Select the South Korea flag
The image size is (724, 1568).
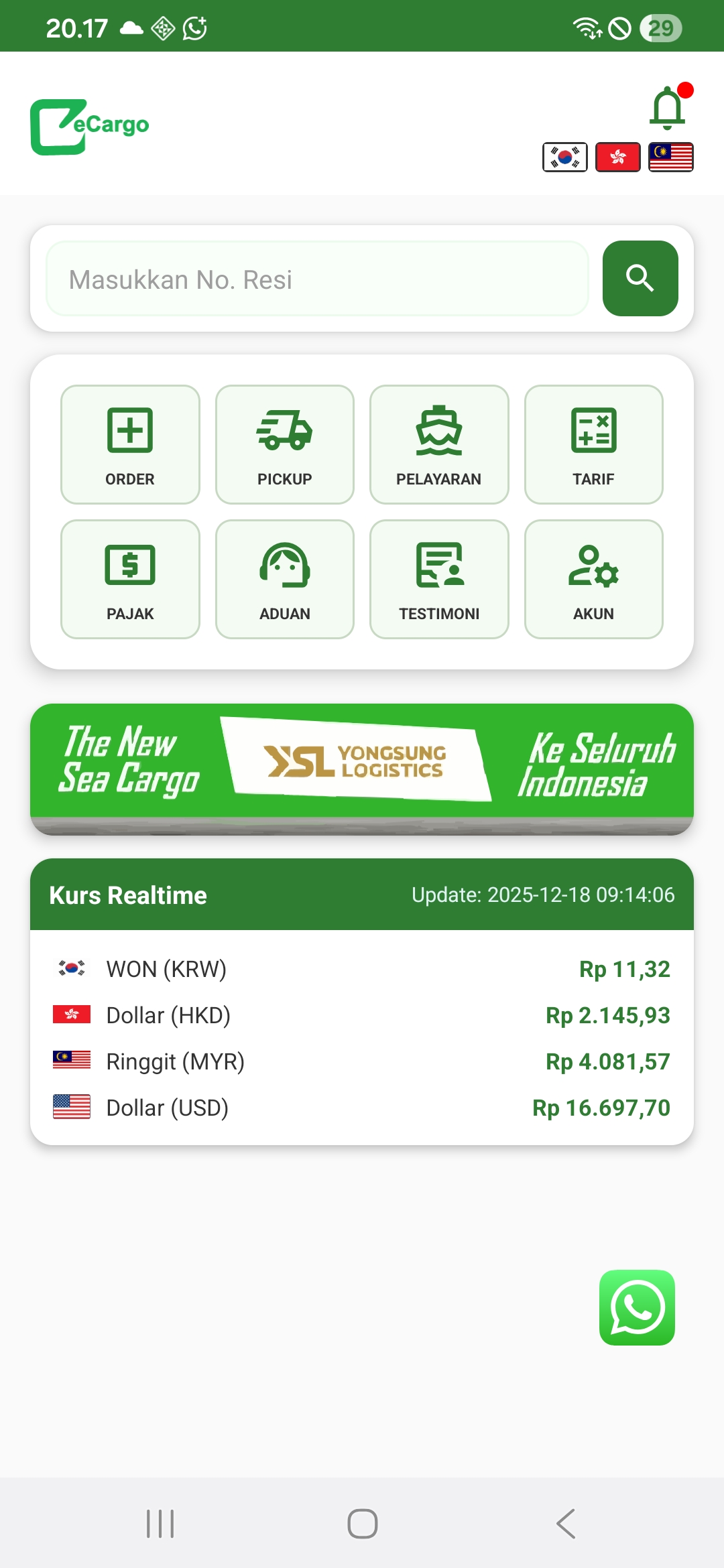[564, 157]
